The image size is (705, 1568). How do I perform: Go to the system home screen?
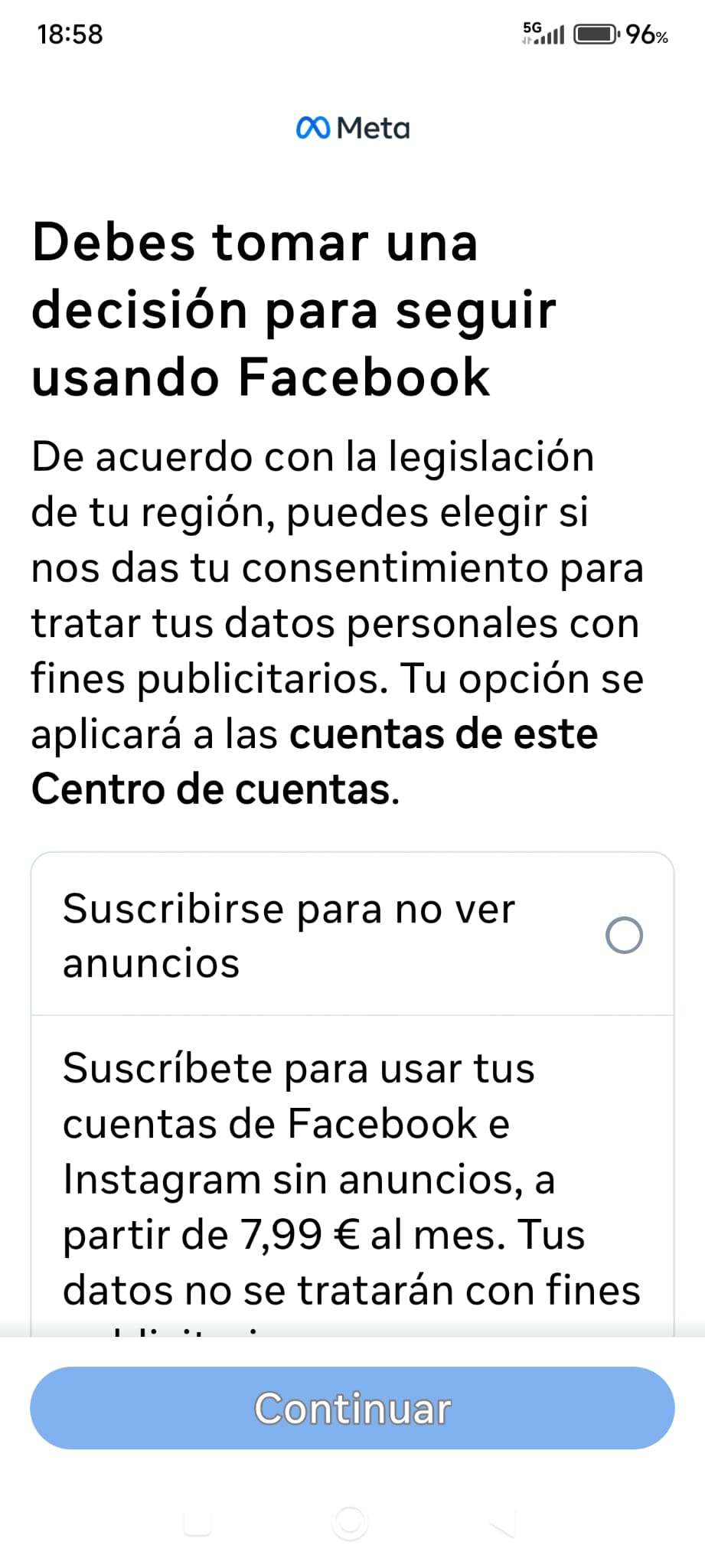click(x=350, y=1523)
